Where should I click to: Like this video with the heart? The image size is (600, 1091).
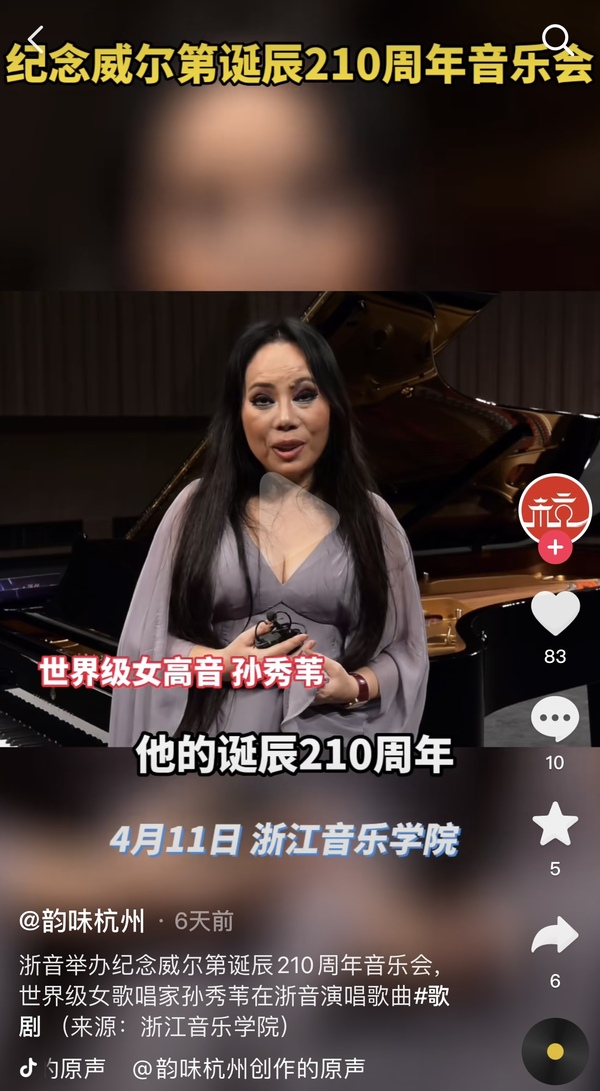click(x=555, y=613)
